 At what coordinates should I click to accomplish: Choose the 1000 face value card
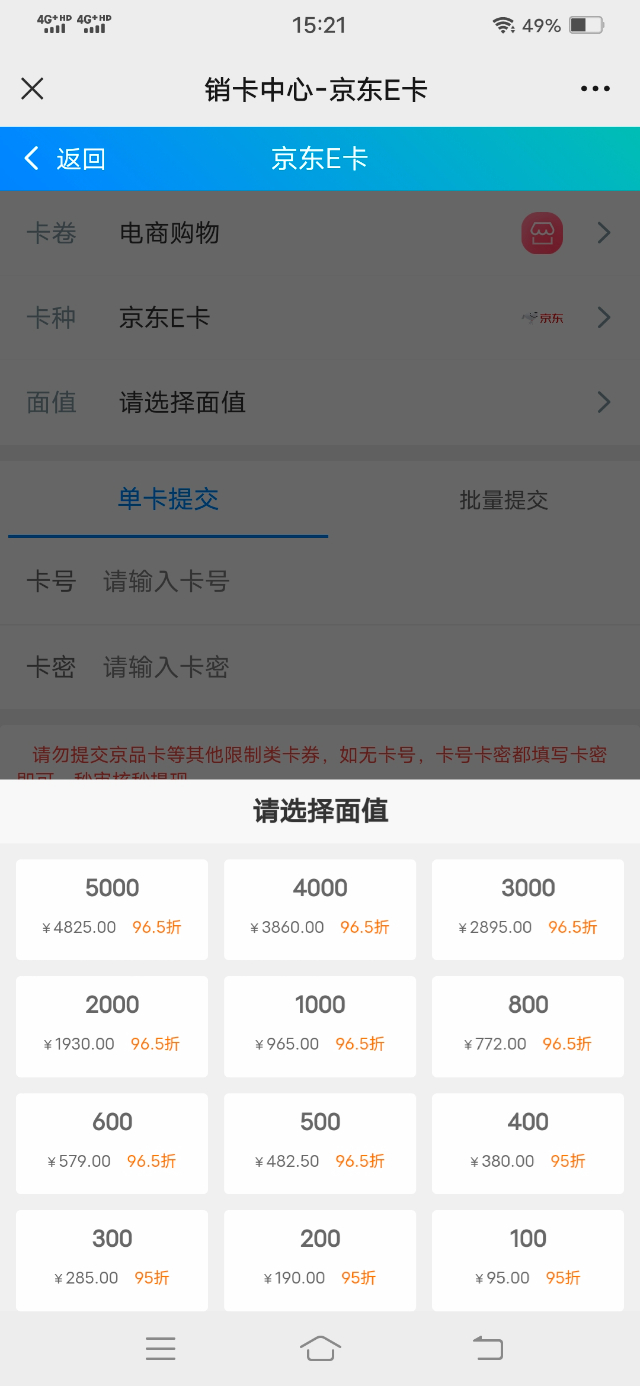point(320,1026)
